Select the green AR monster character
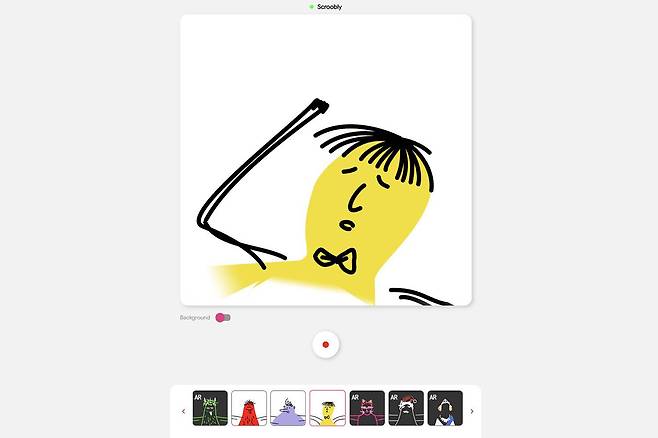658x438 pixels. [210, 408]
